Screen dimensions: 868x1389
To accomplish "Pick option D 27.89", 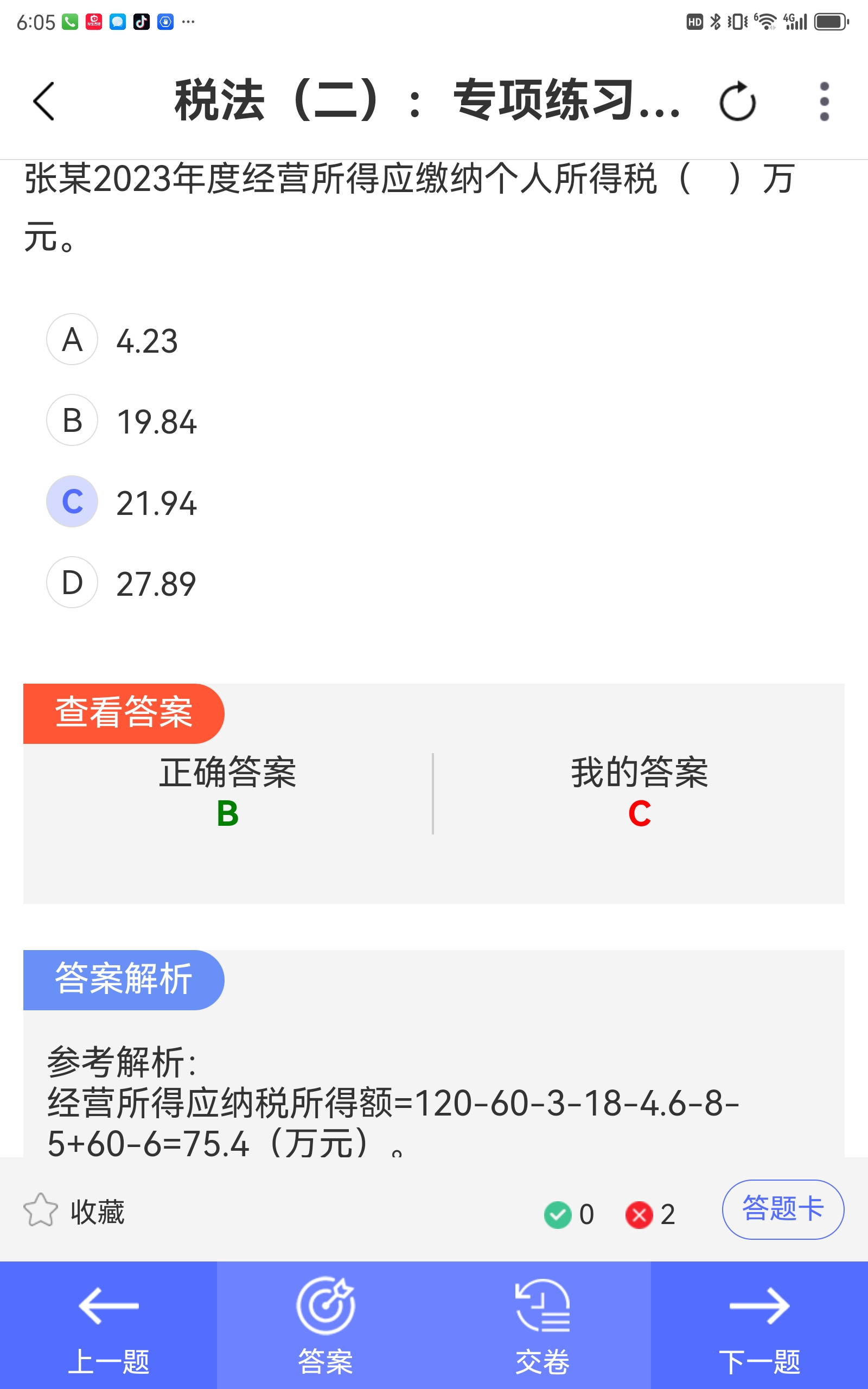I will [122, 583].
